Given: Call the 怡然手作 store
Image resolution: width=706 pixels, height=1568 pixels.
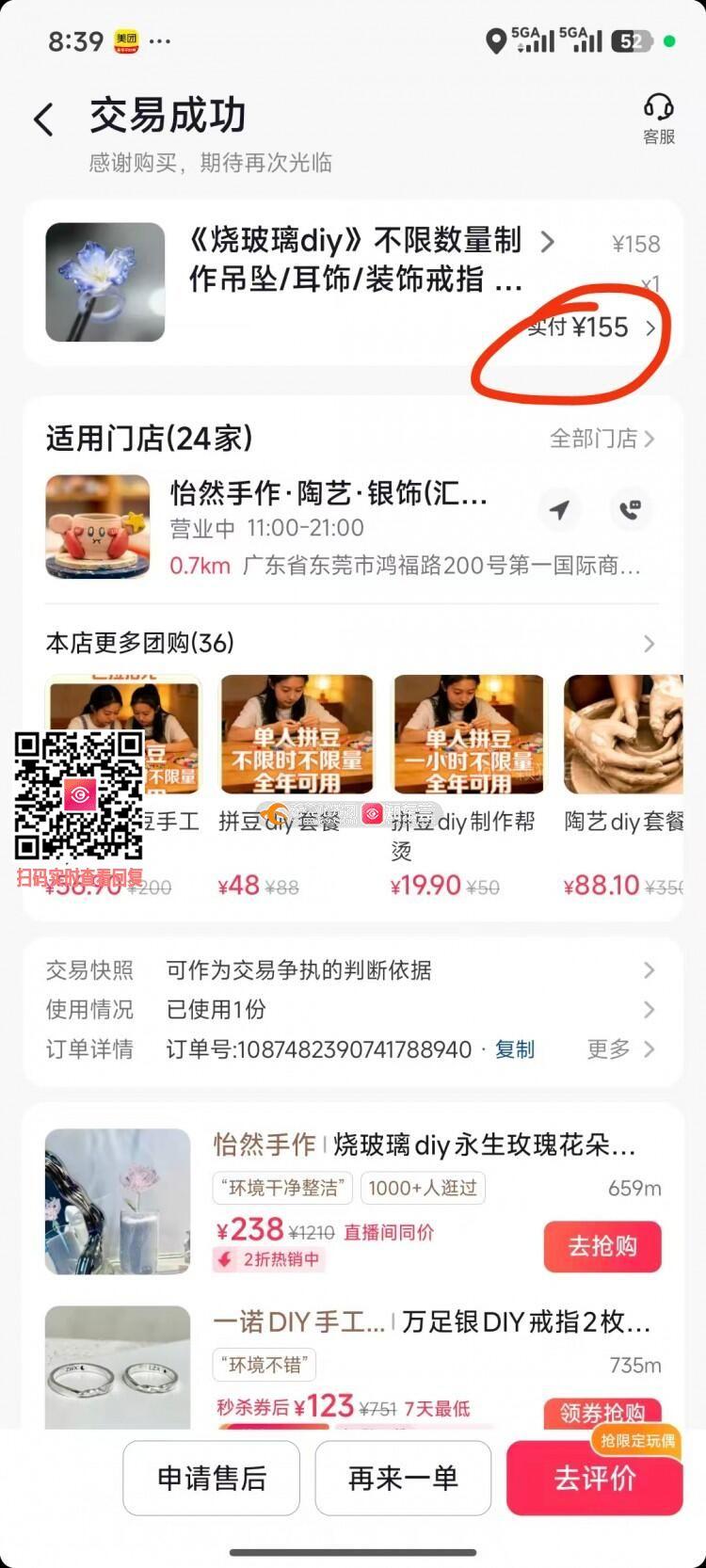Looking at the screenshot, I should [630, 510].
